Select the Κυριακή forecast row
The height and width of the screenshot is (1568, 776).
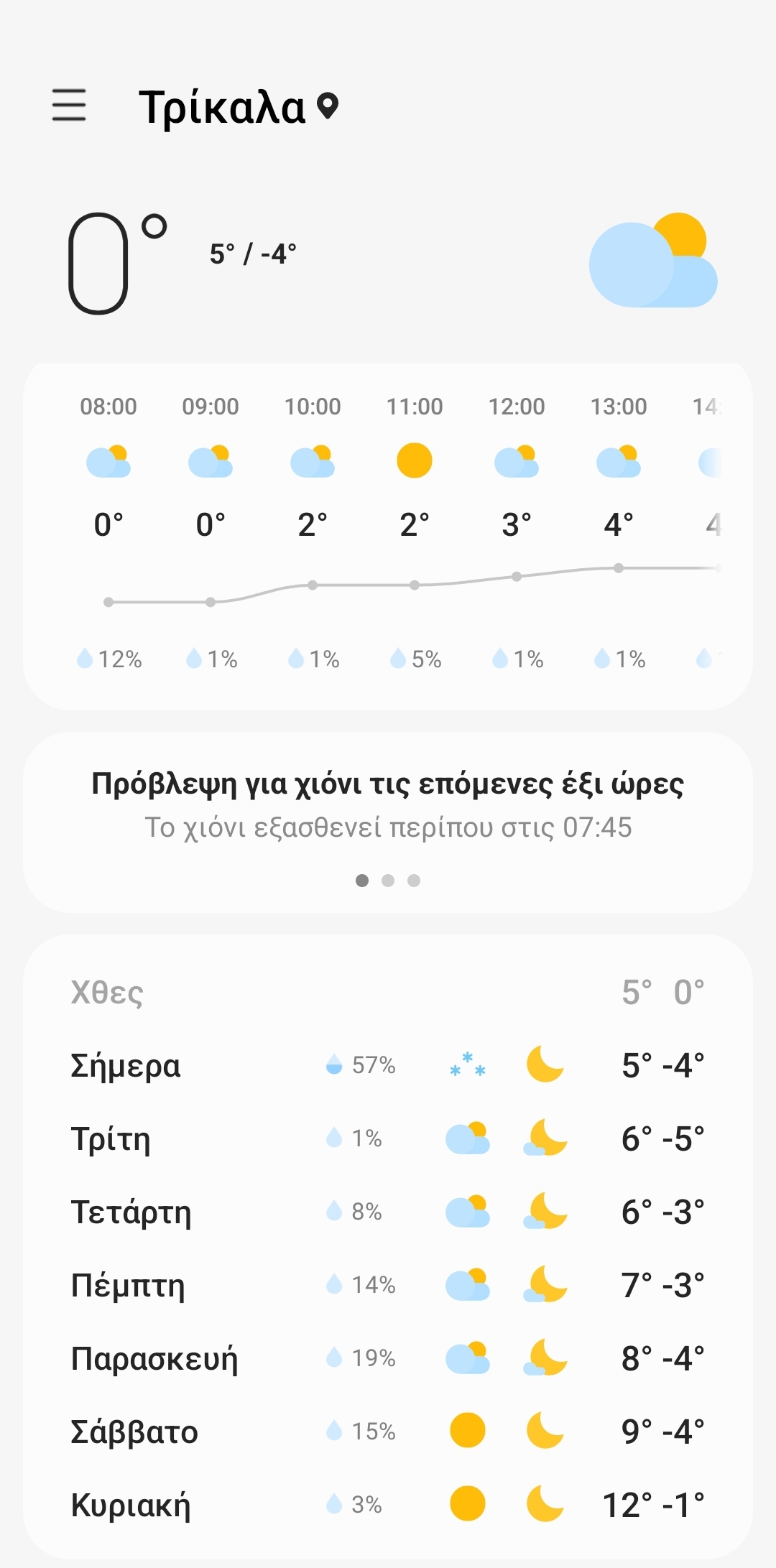point(388,1505)
